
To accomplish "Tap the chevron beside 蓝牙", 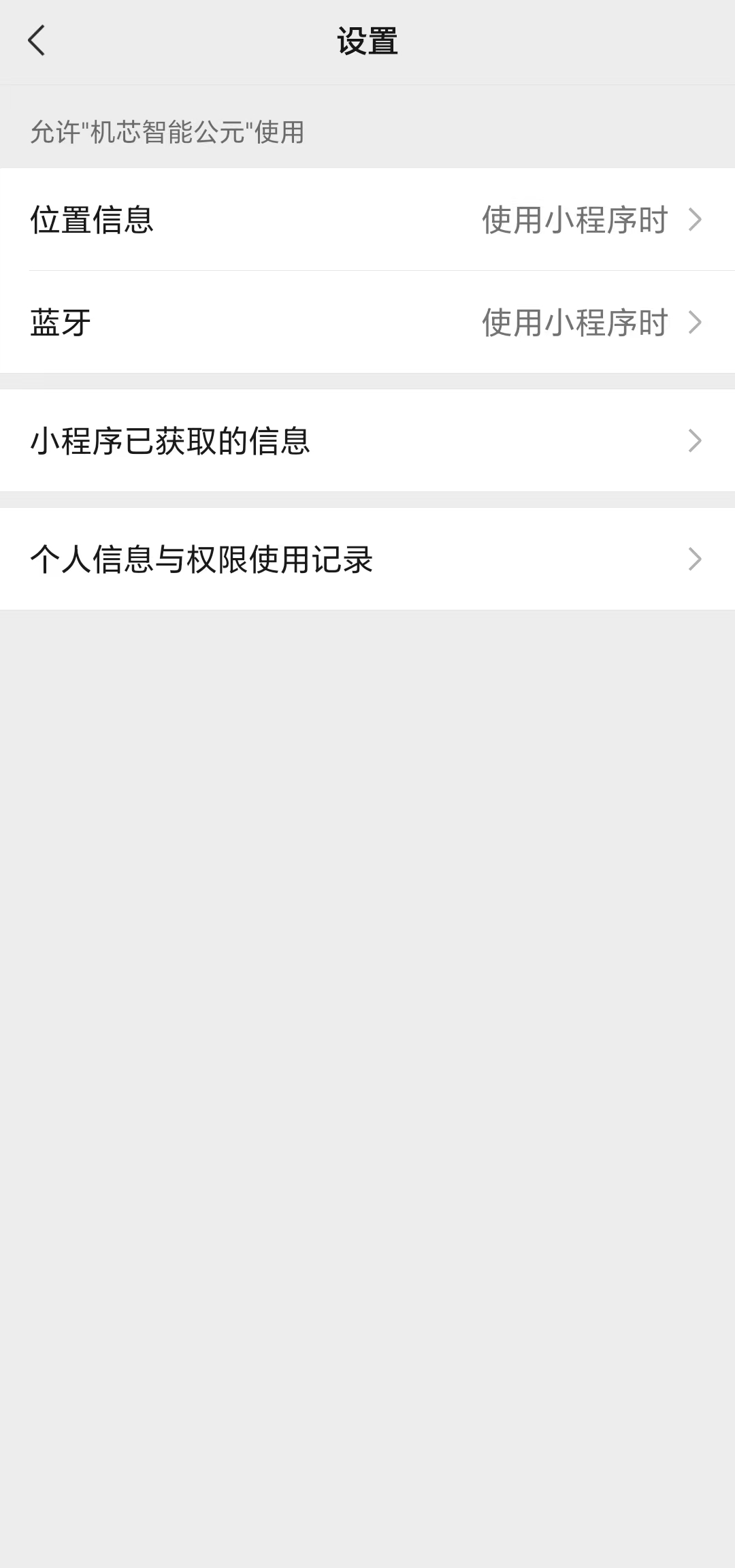I will (695, 323).
